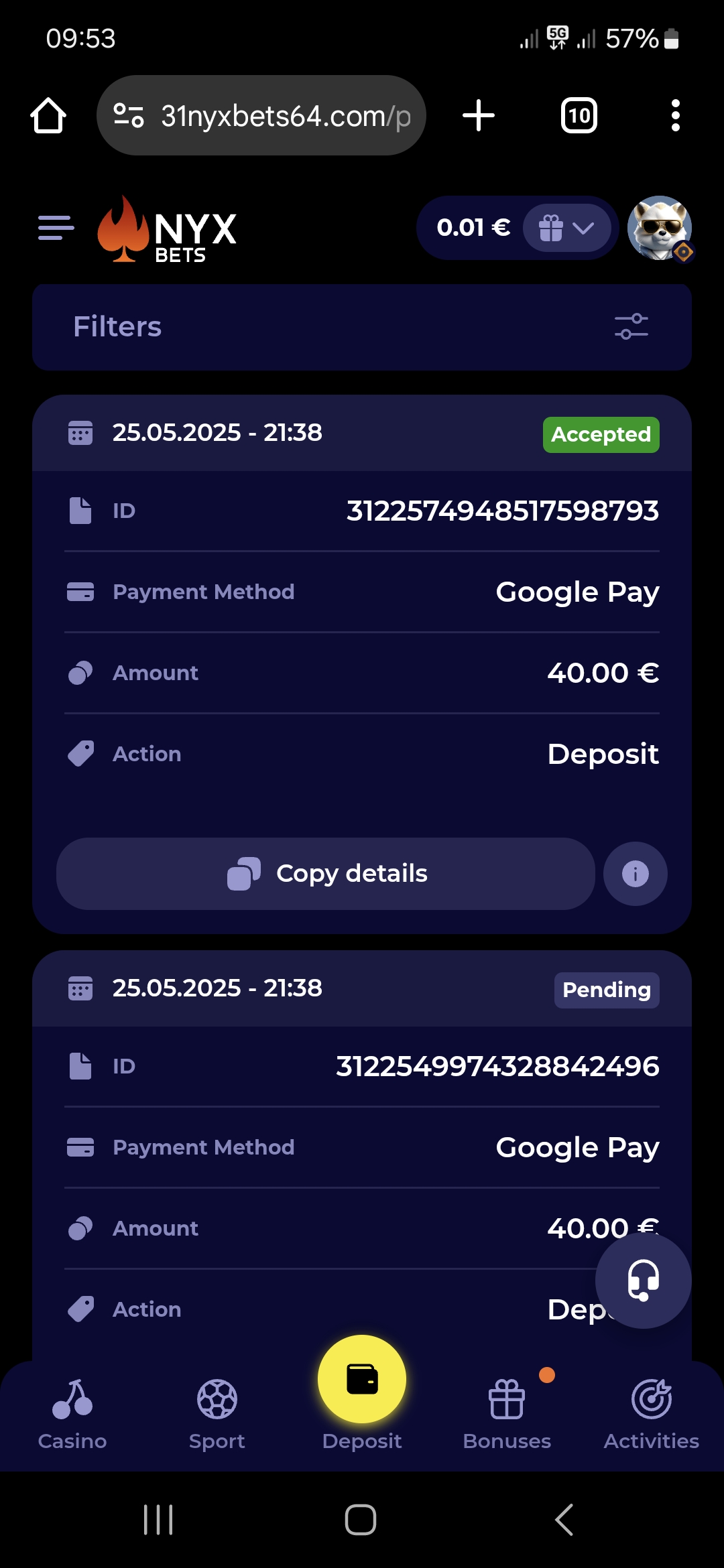Open the hamburger side menu

point(56,228)
